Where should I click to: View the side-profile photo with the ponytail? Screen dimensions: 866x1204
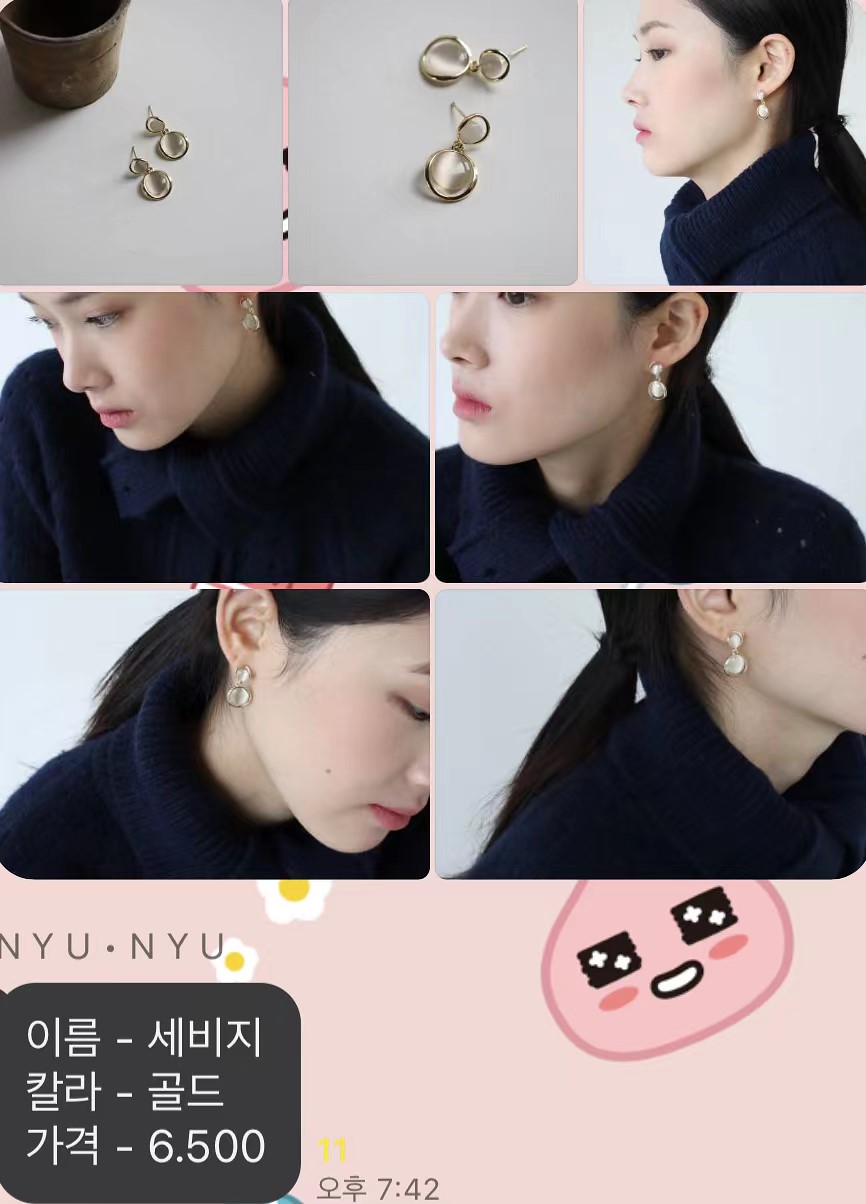point(724,142)
